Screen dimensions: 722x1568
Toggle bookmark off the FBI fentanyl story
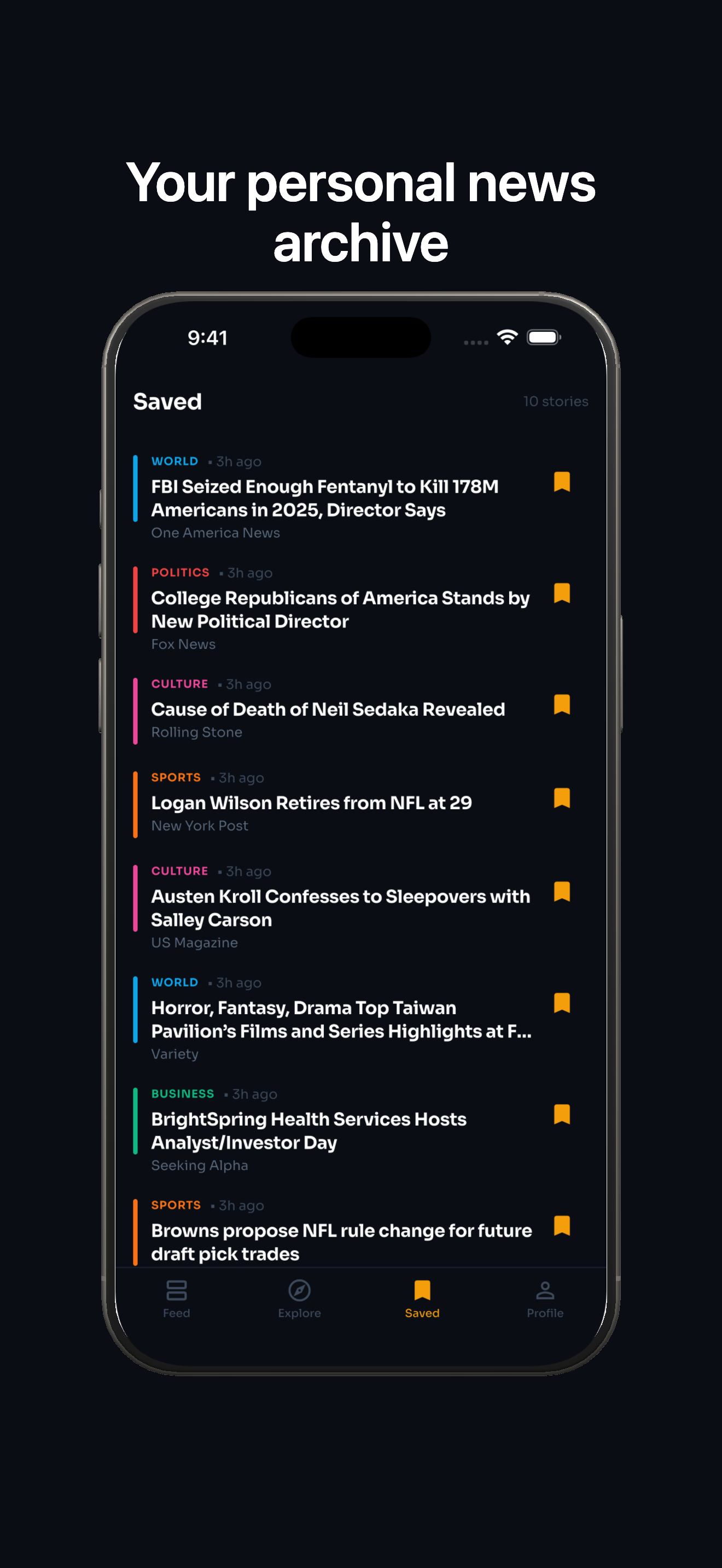pos(561,482)
